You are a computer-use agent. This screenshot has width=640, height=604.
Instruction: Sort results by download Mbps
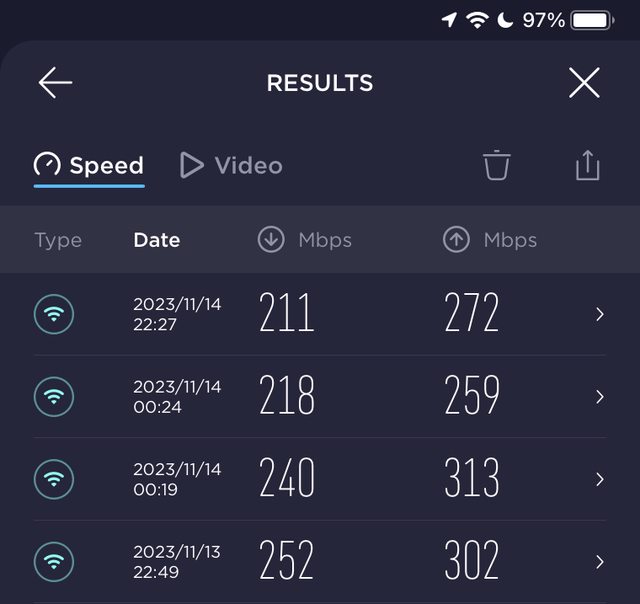coord(305,240)
